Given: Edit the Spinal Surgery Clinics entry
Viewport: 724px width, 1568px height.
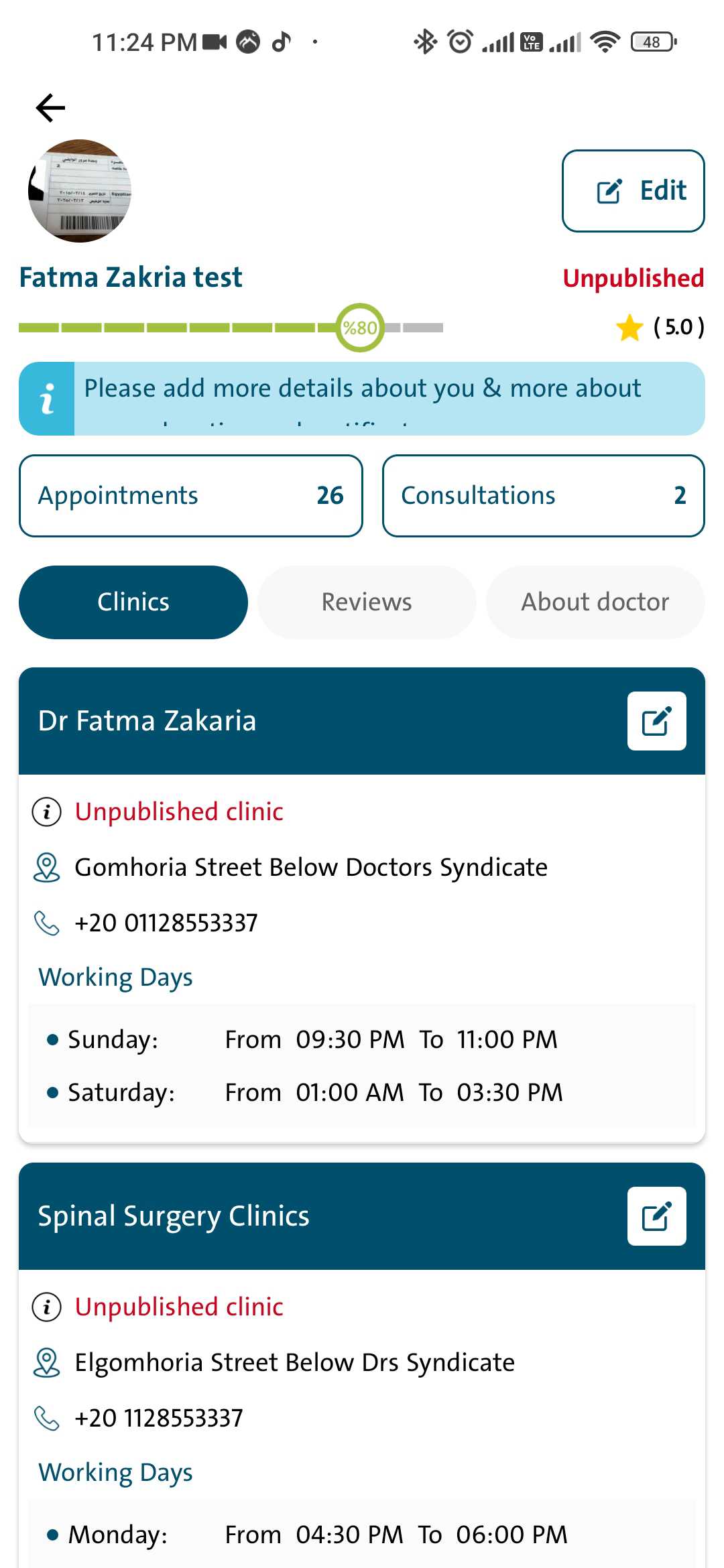Looking at the screenshot, I should pos(656,1216).
